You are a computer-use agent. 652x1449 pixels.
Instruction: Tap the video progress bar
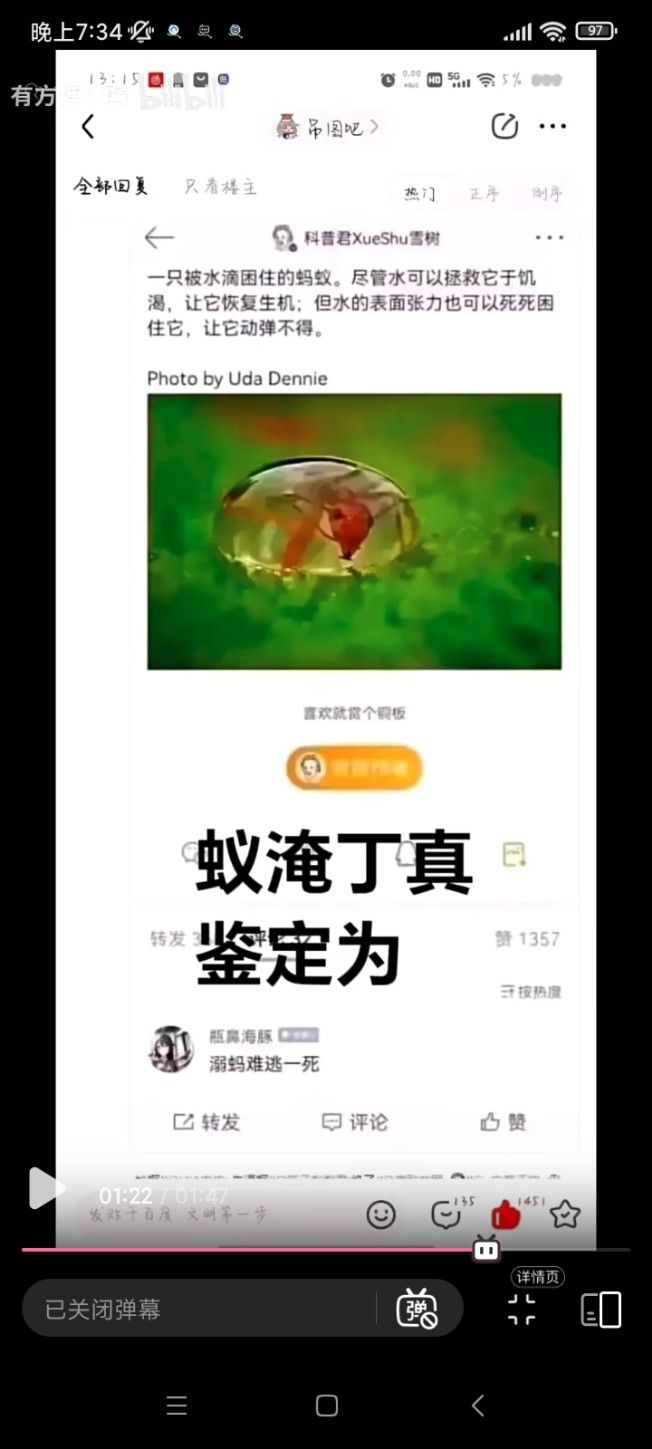coord(300,1249)
